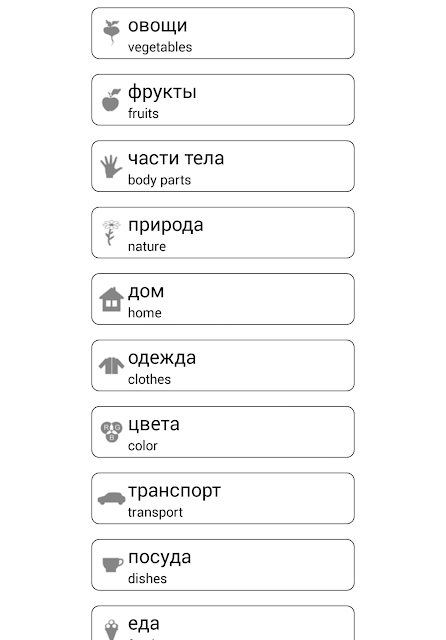The height and width of the screenshot is (640, 446).
Task: Select the фрукты fruits category
Action: (x=223, y=100)
